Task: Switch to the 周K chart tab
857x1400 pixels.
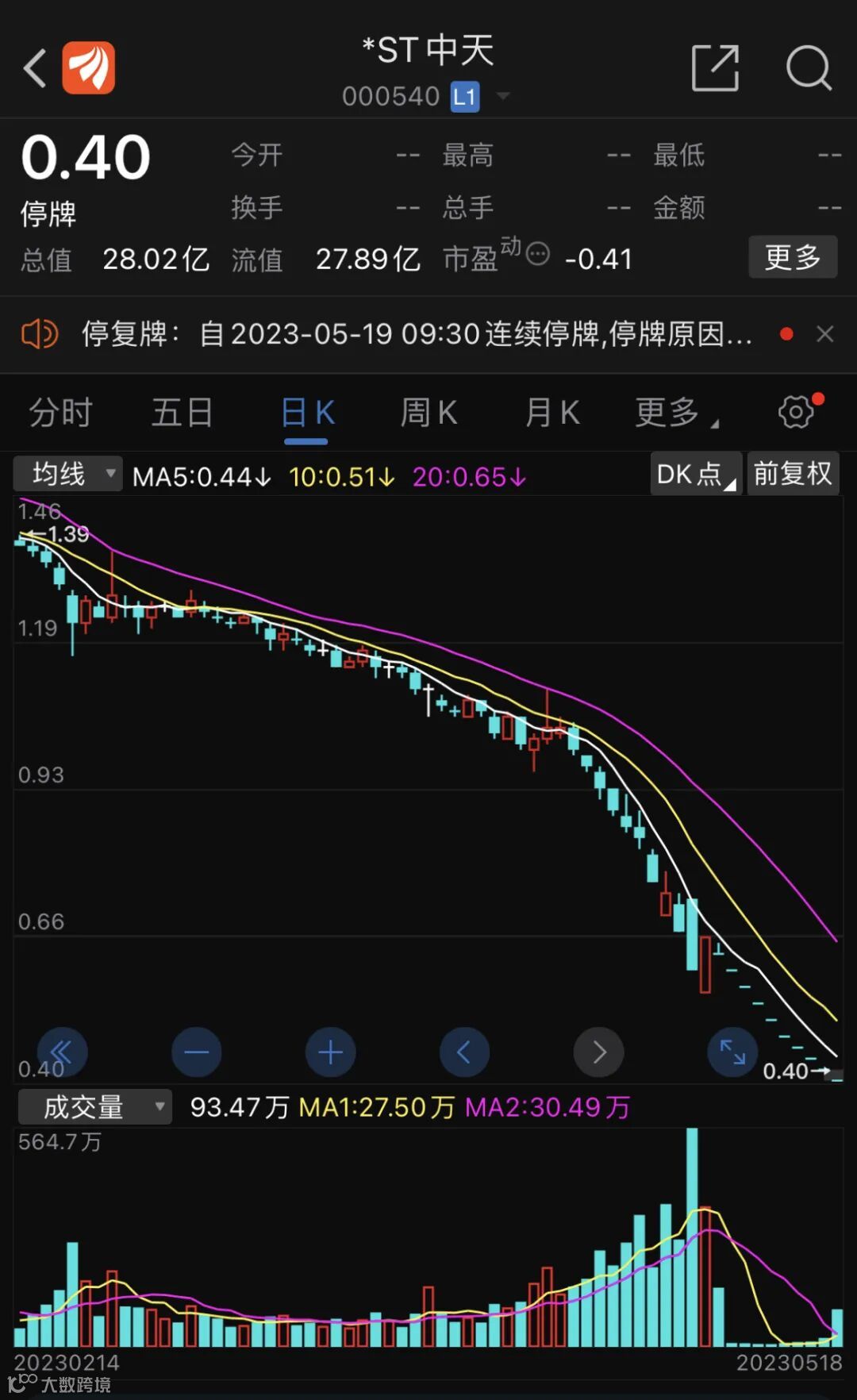Action: pyautogui.click(x=428, y=413)
